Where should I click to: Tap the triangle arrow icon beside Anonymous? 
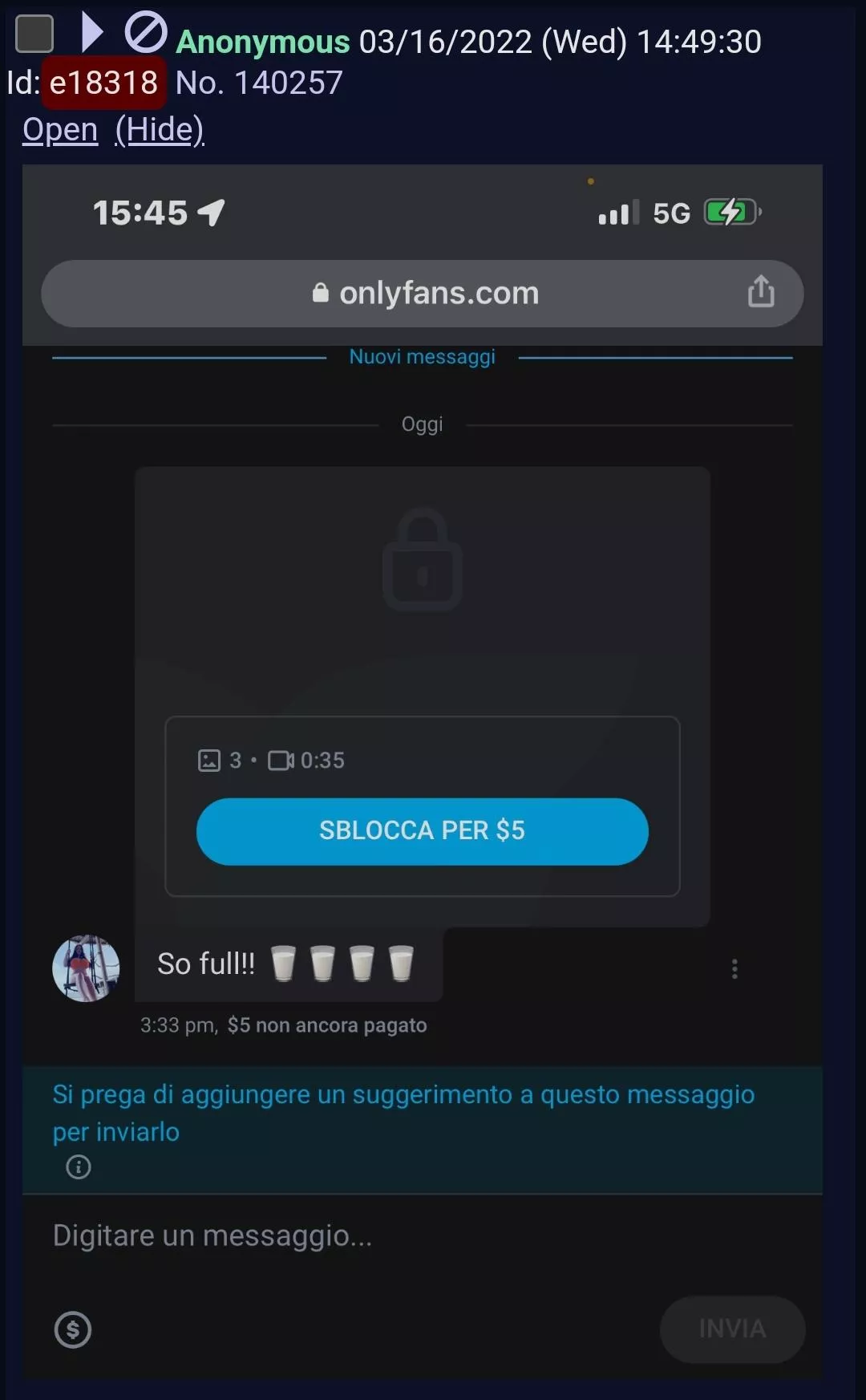pos(92,33)
